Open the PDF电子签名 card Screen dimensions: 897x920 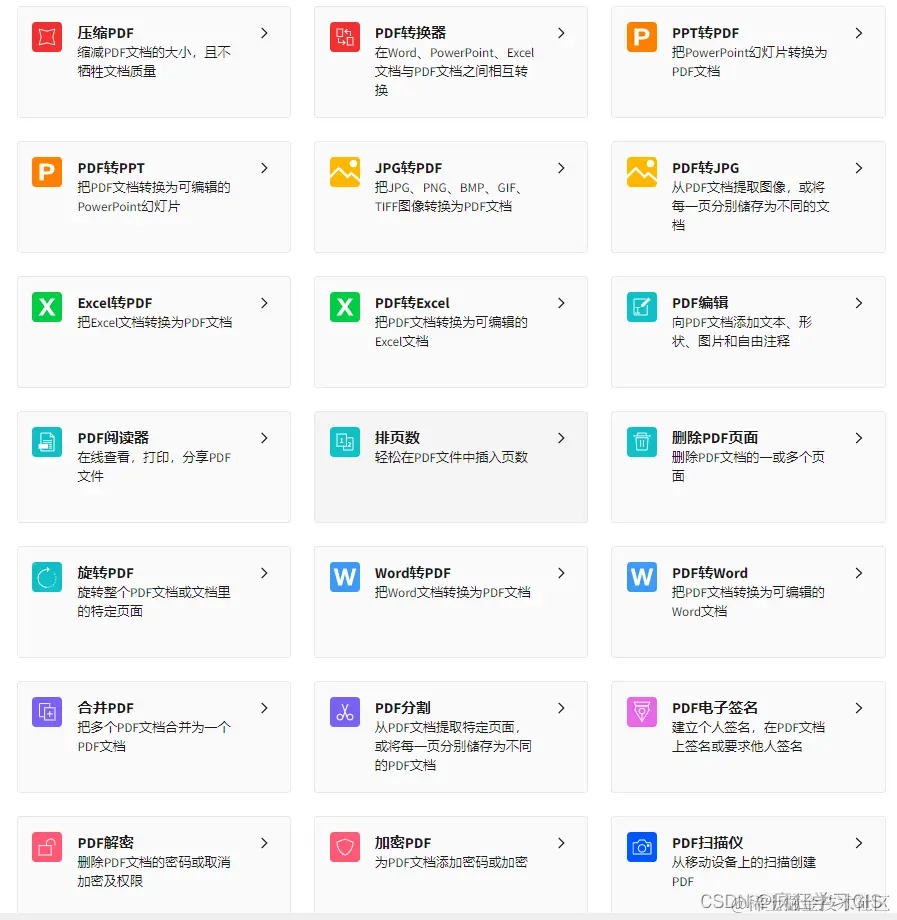click(x=747, y=736)
